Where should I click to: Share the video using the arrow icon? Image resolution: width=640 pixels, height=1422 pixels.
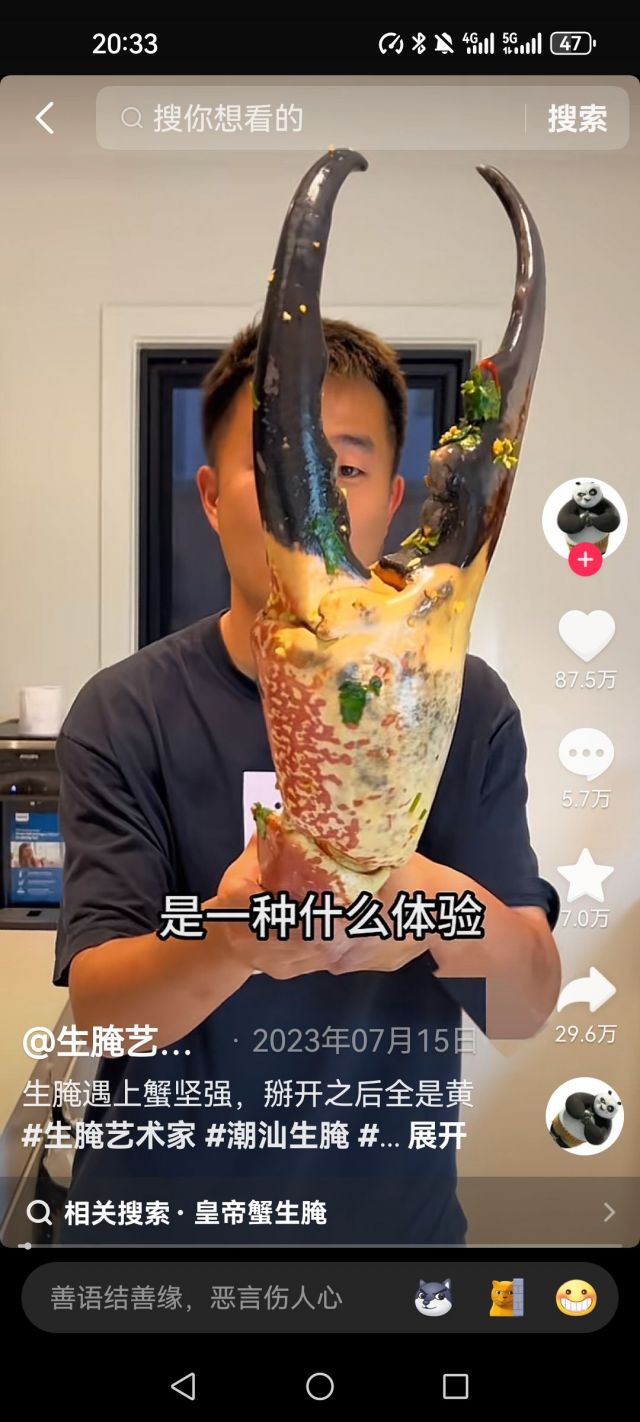pyautogui.click(x=586, y=992)
